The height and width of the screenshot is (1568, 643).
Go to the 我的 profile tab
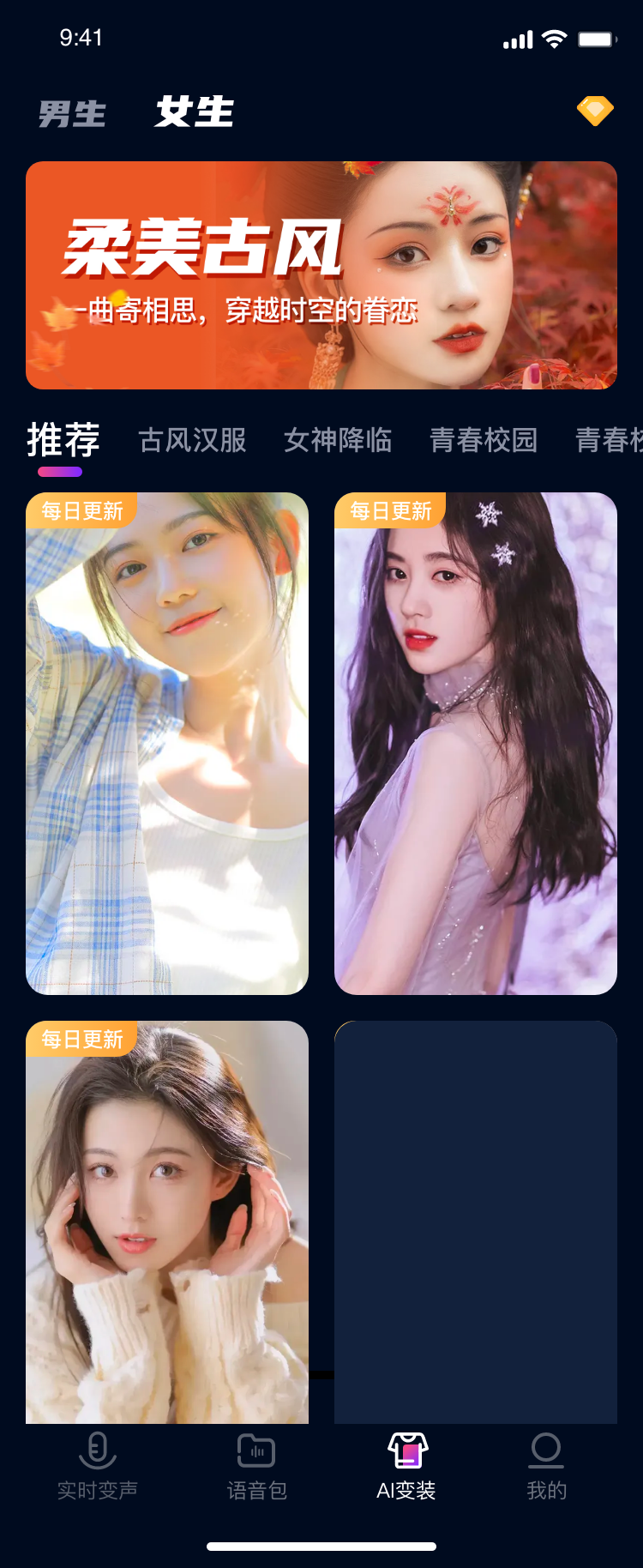[x=546, y=1466]
